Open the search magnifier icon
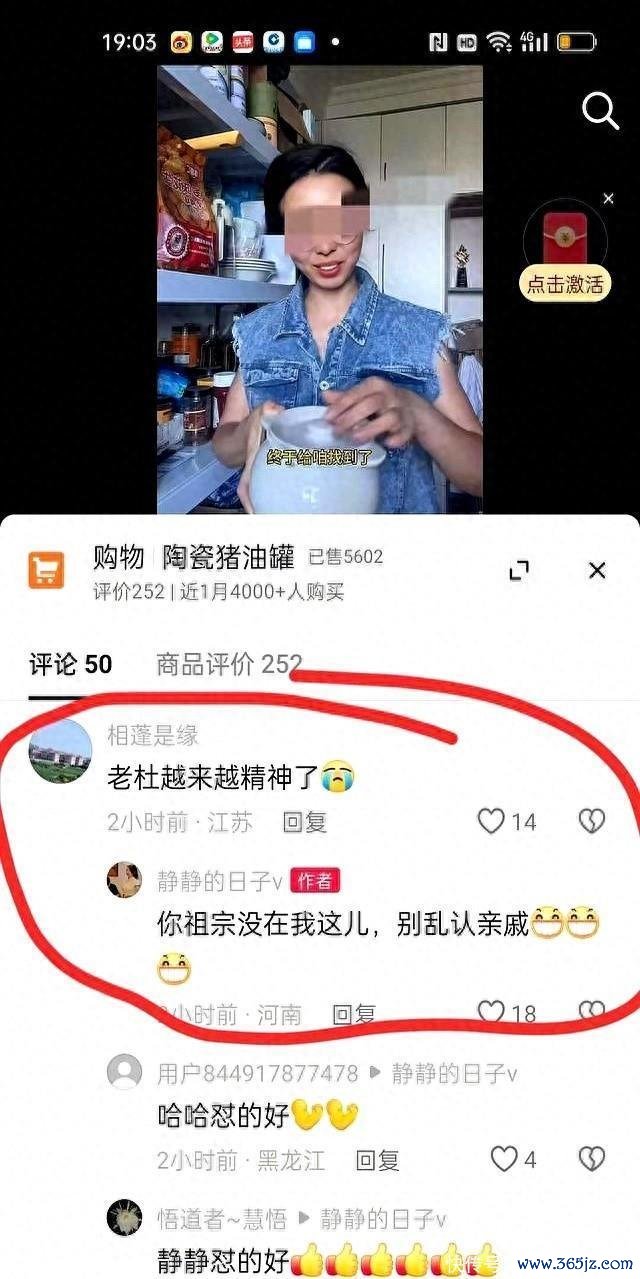The height and width of the screenshot is (1279, 640). tap(600, 111)
